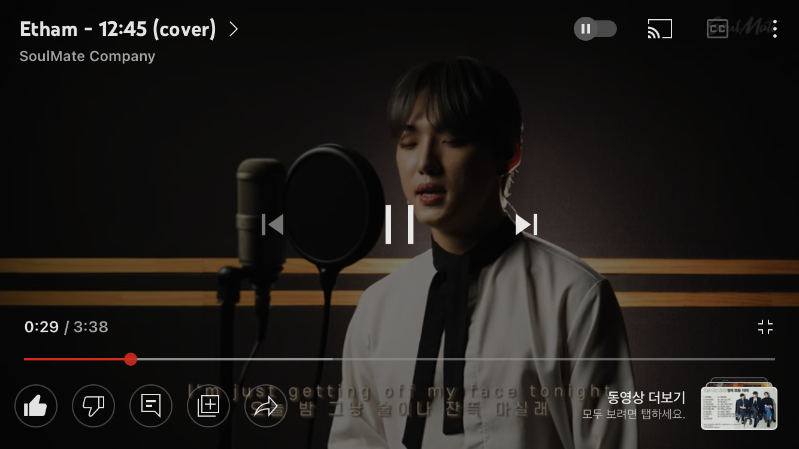Skip to the next video
Image resolution: width=799 pixels, height=449 pixels.
tap(526, 225)
